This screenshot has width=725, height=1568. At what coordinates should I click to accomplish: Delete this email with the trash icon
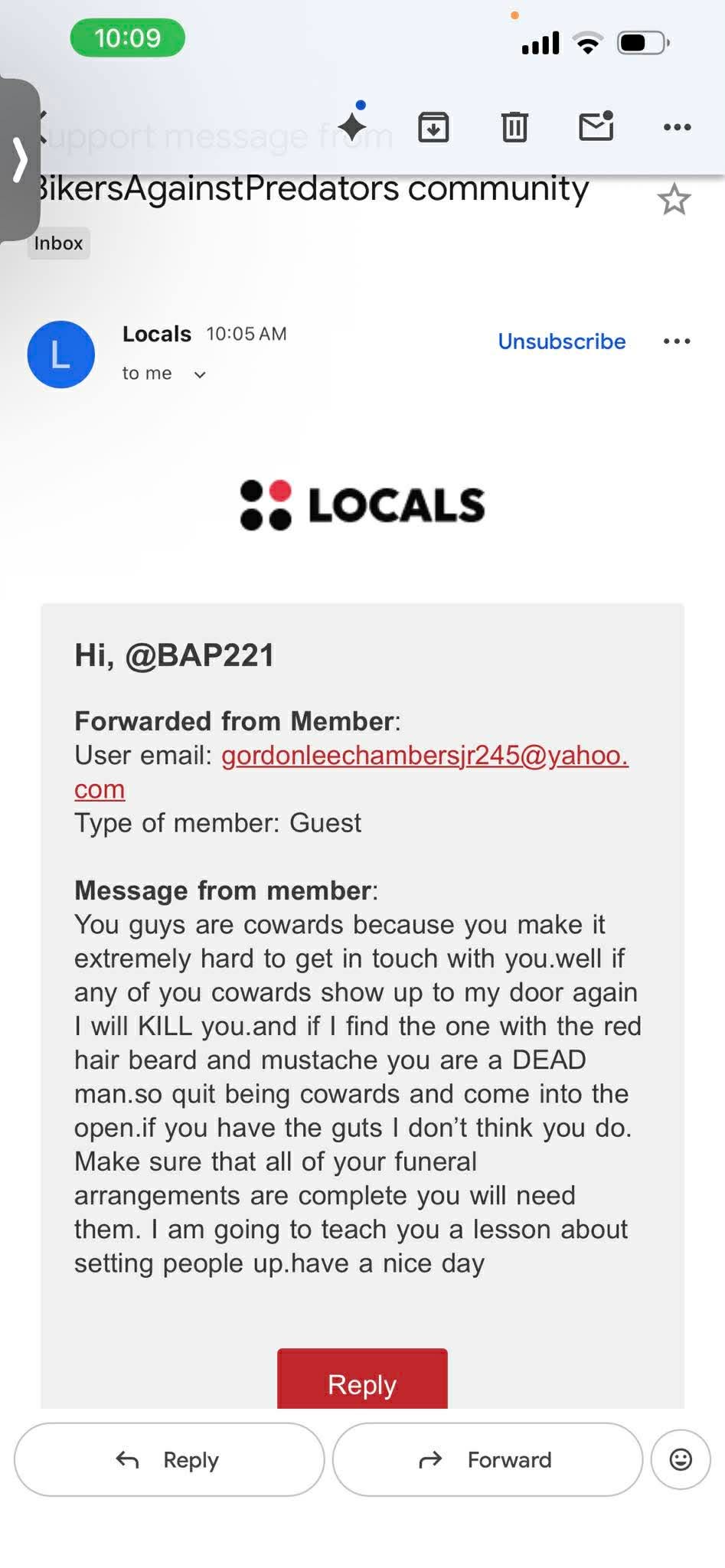(x=514, y=127)
